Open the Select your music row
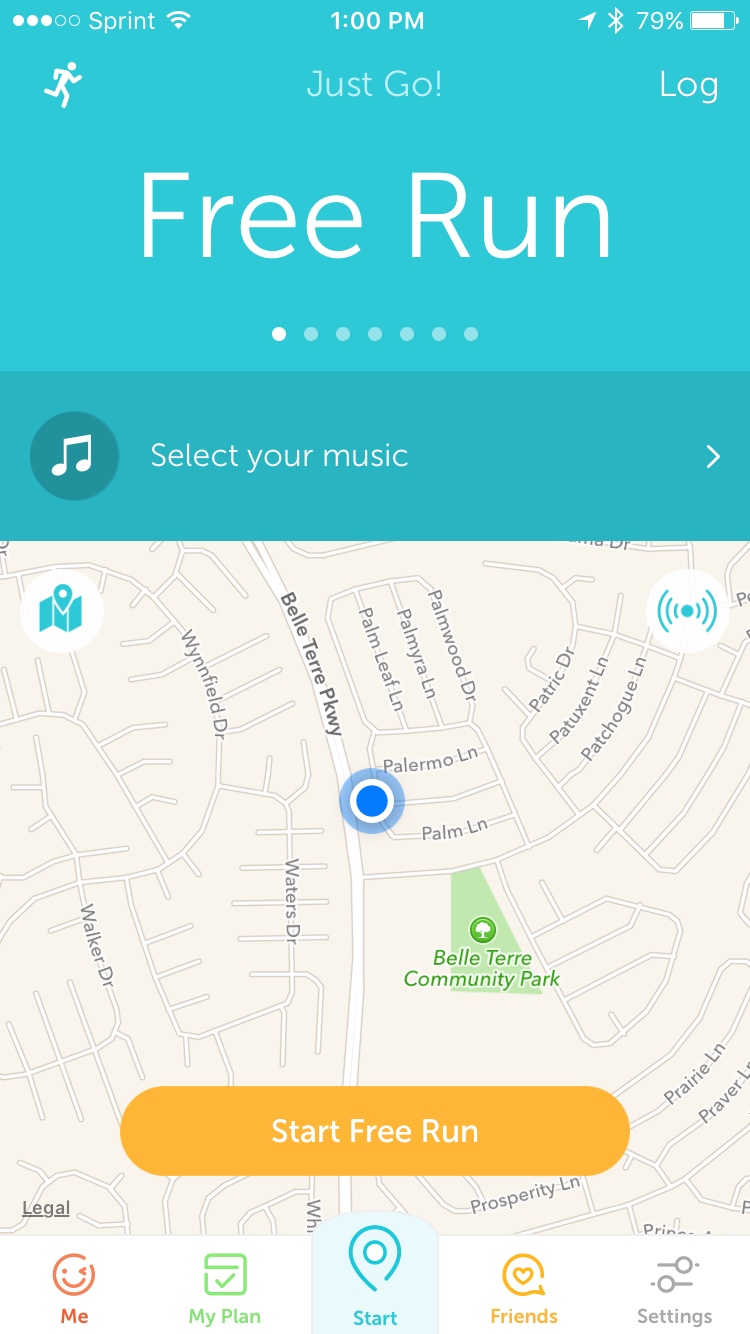750x1334 pixels. [x=375, y=456]
